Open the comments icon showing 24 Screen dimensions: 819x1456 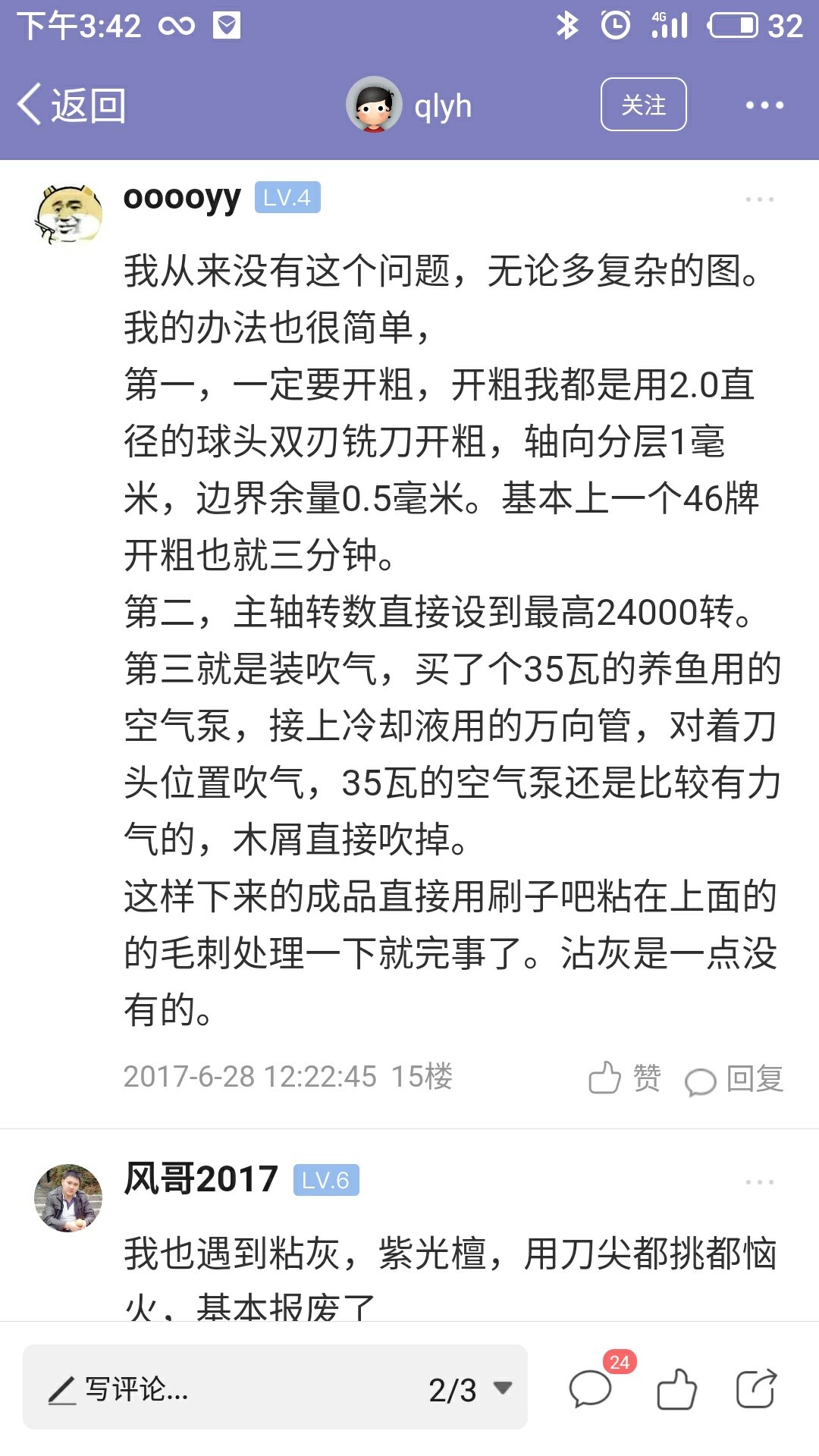[x=591, y=1388]
